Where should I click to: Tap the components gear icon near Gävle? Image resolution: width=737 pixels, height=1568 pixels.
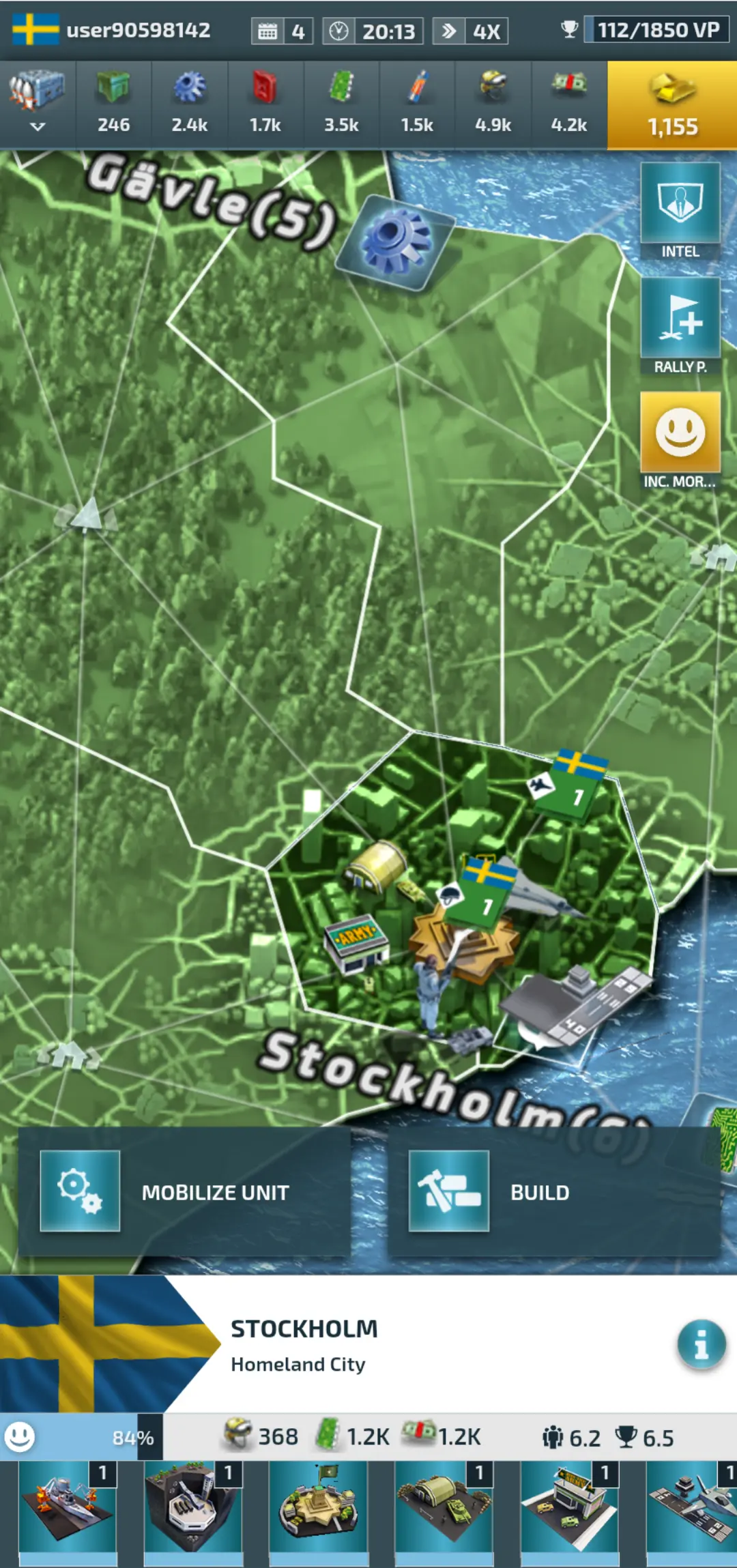pyautogui.click(x=395, y=242)
